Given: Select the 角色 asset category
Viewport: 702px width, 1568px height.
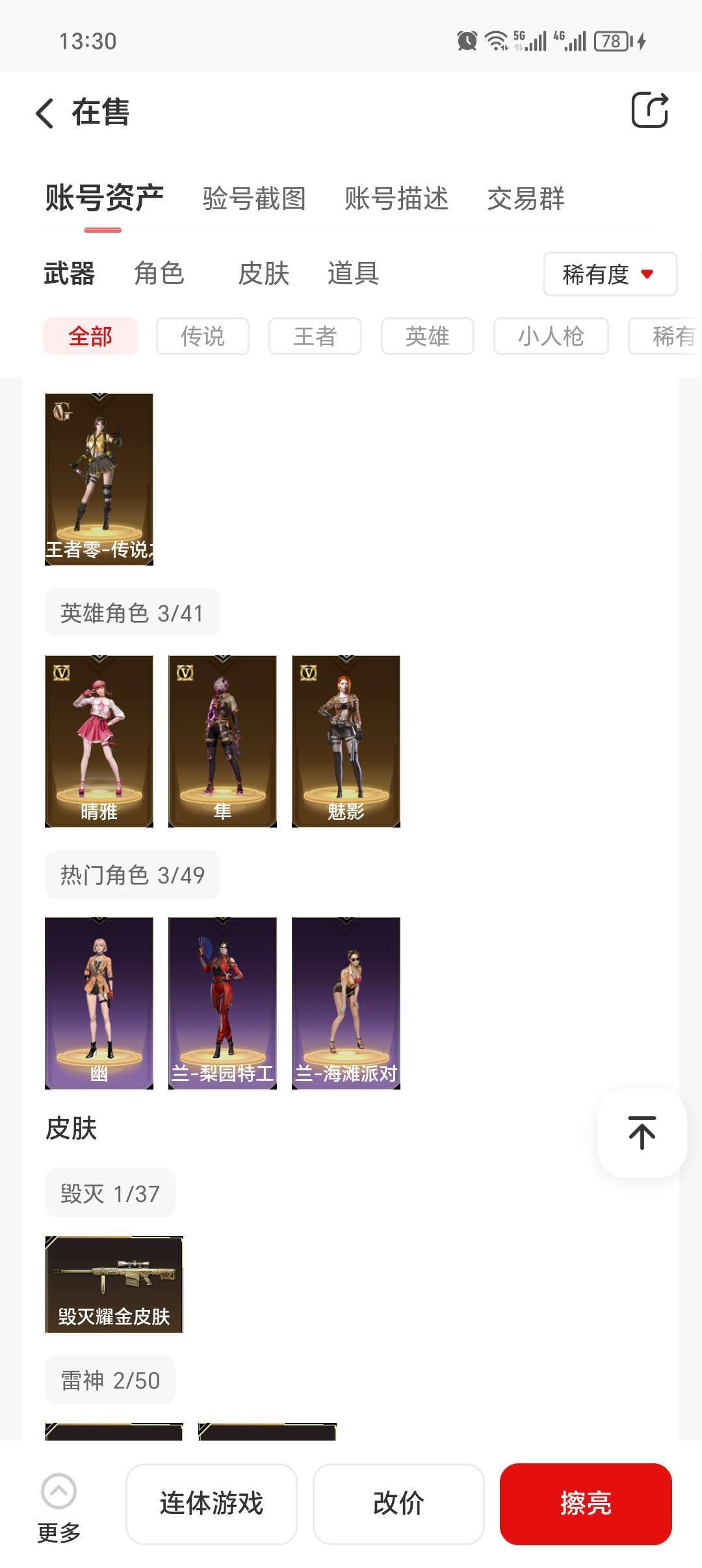Looking at the screenshot, I should pos(159,274).
